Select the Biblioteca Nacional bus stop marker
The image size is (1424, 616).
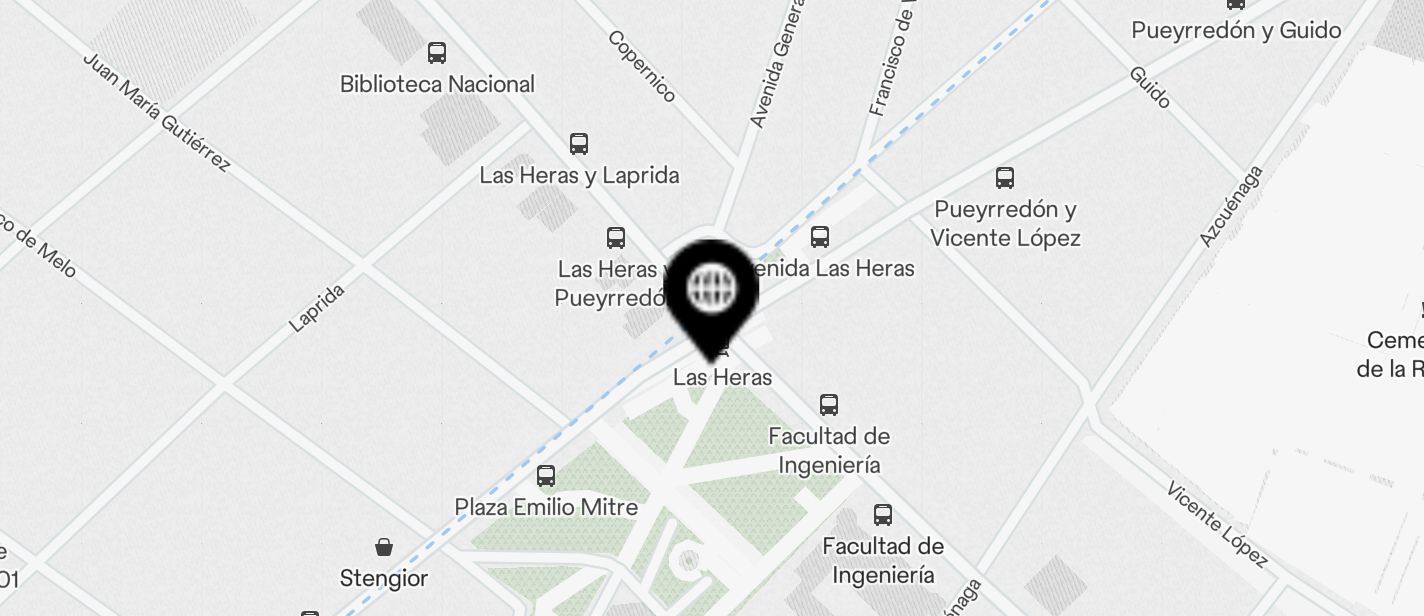pyautogui.click(x=437, y=54)
